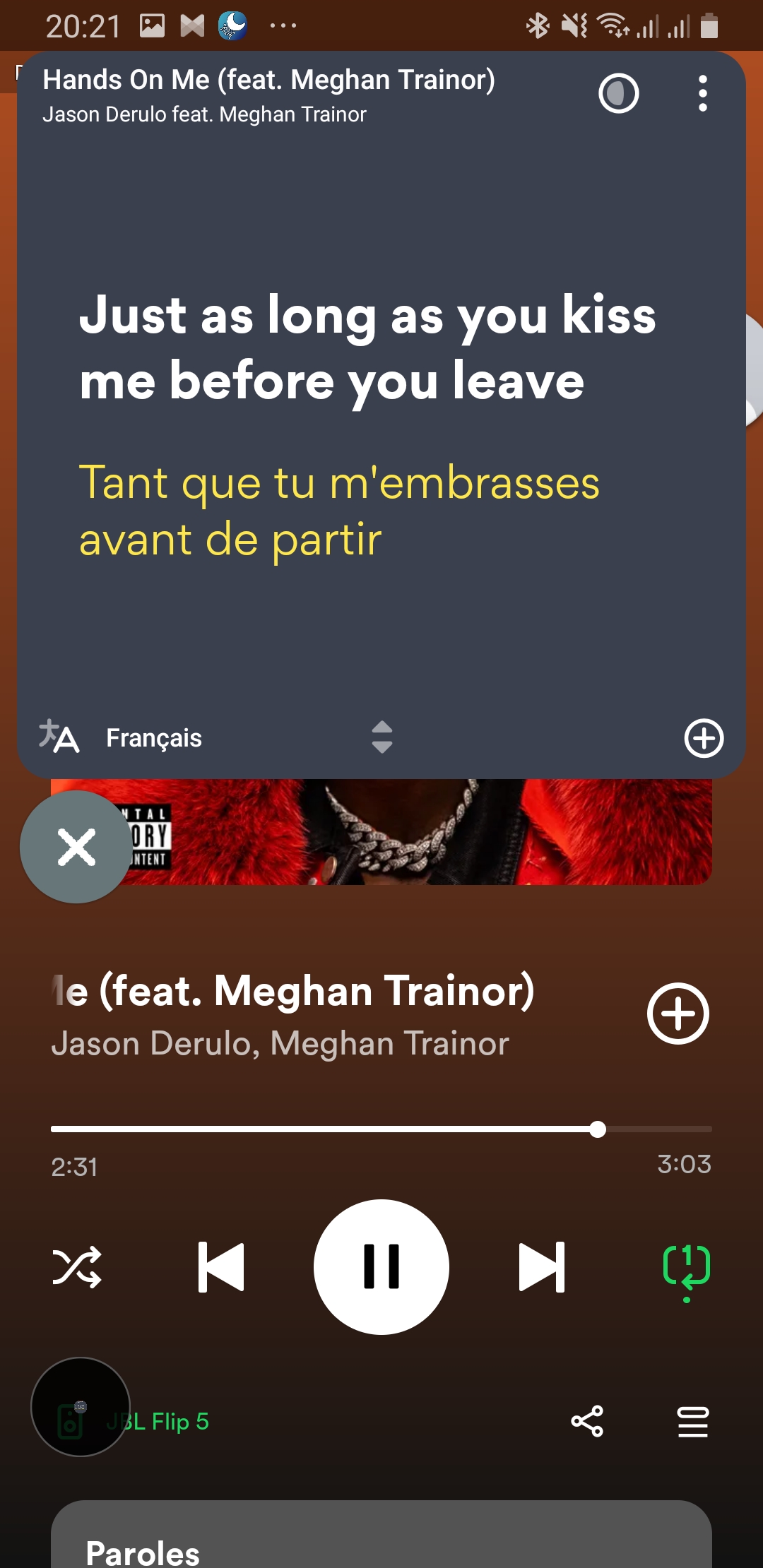Toggle the lyrics overlay opacity icon
763x1568 pixels.
click(x=618, y=93)
